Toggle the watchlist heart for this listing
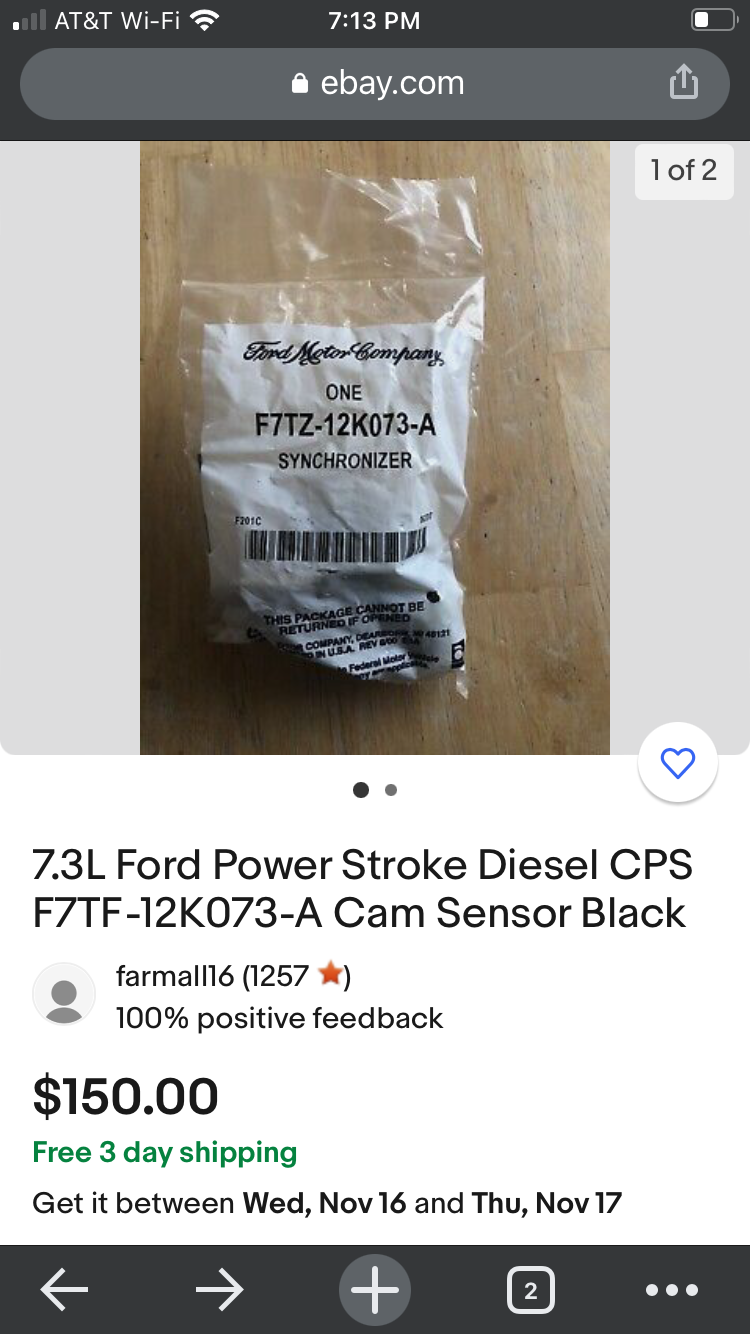 (x=678, y=762)
